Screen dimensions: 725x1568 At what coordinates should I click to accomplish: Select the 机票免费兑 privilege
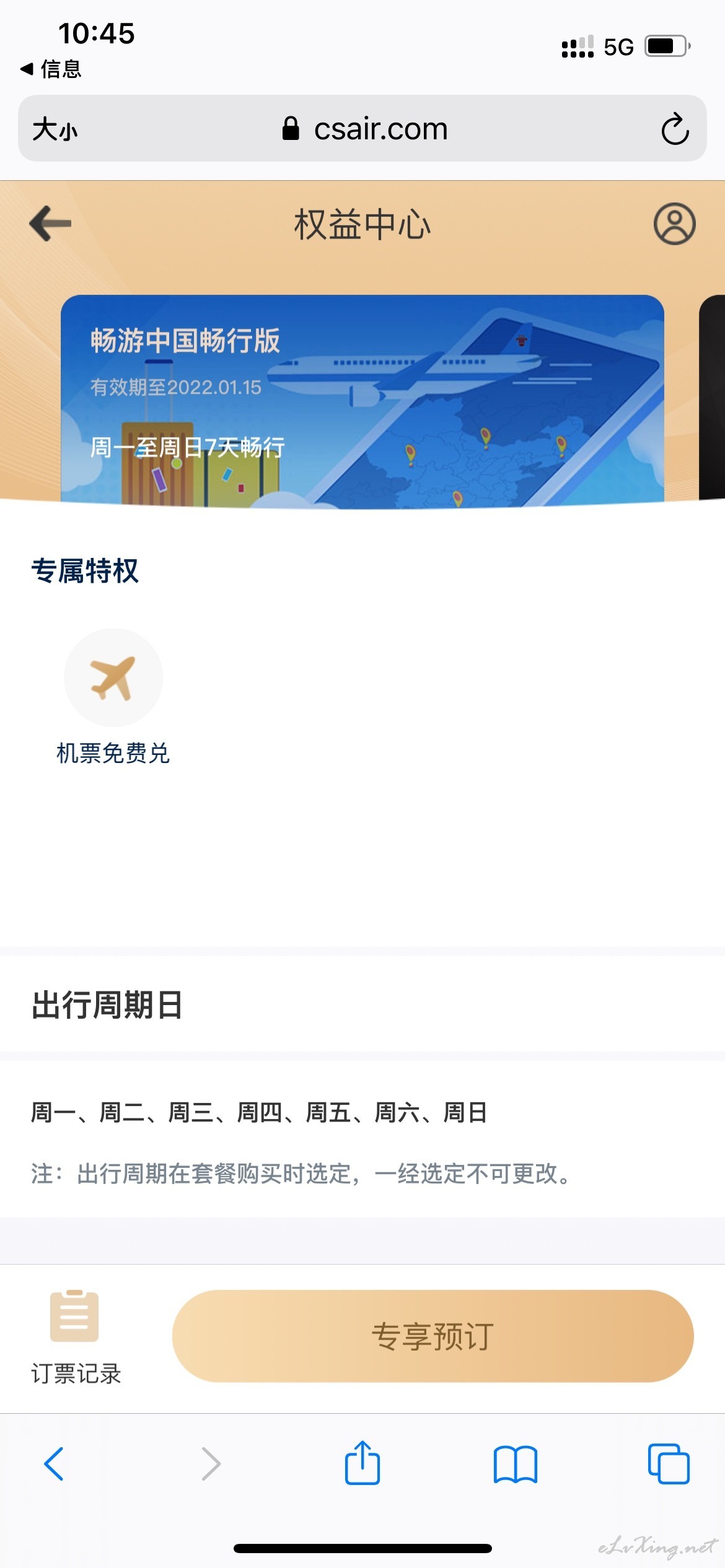pos(113,697)
